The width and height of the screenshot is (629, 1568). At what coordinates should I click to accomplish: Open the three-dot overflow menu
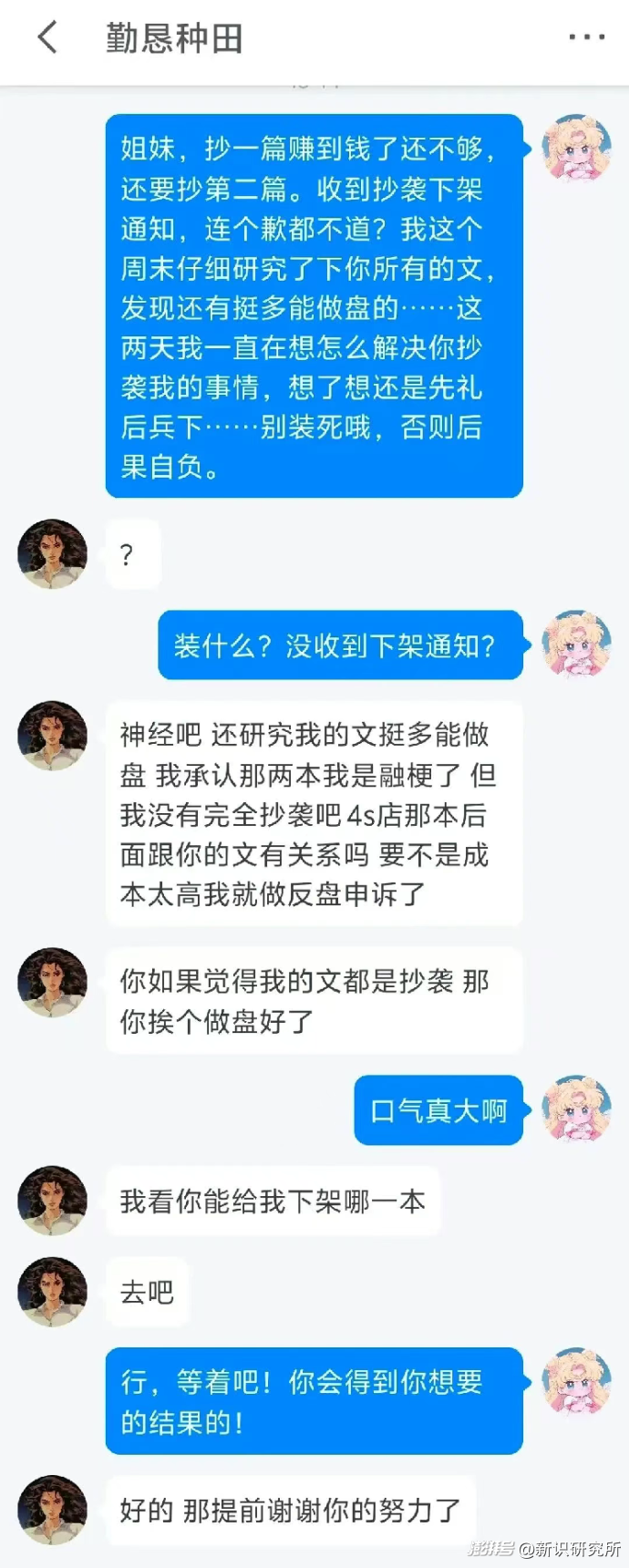click(x=586, y=37)
